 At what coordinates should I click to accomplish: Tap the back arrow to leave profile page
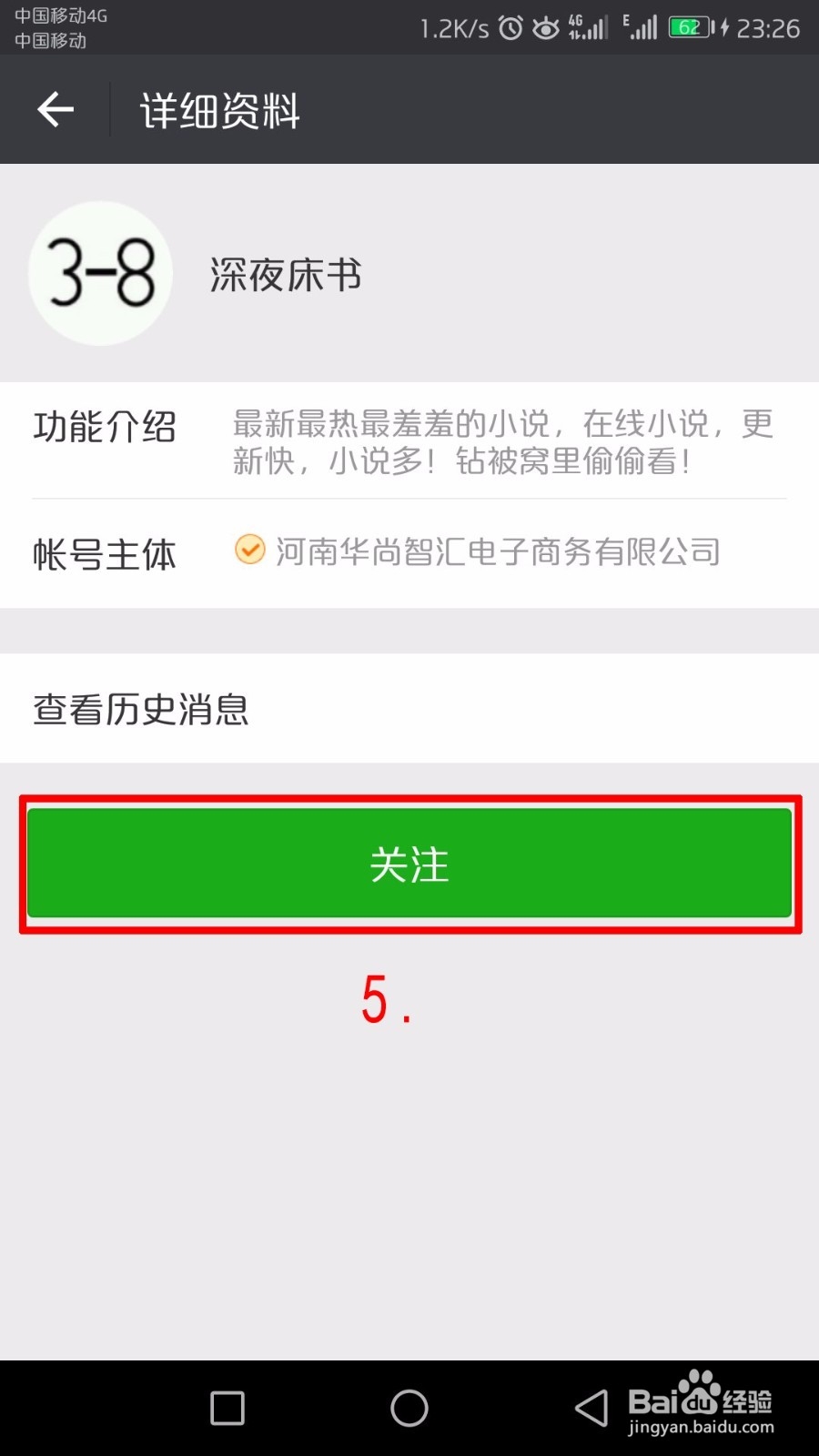55,109
